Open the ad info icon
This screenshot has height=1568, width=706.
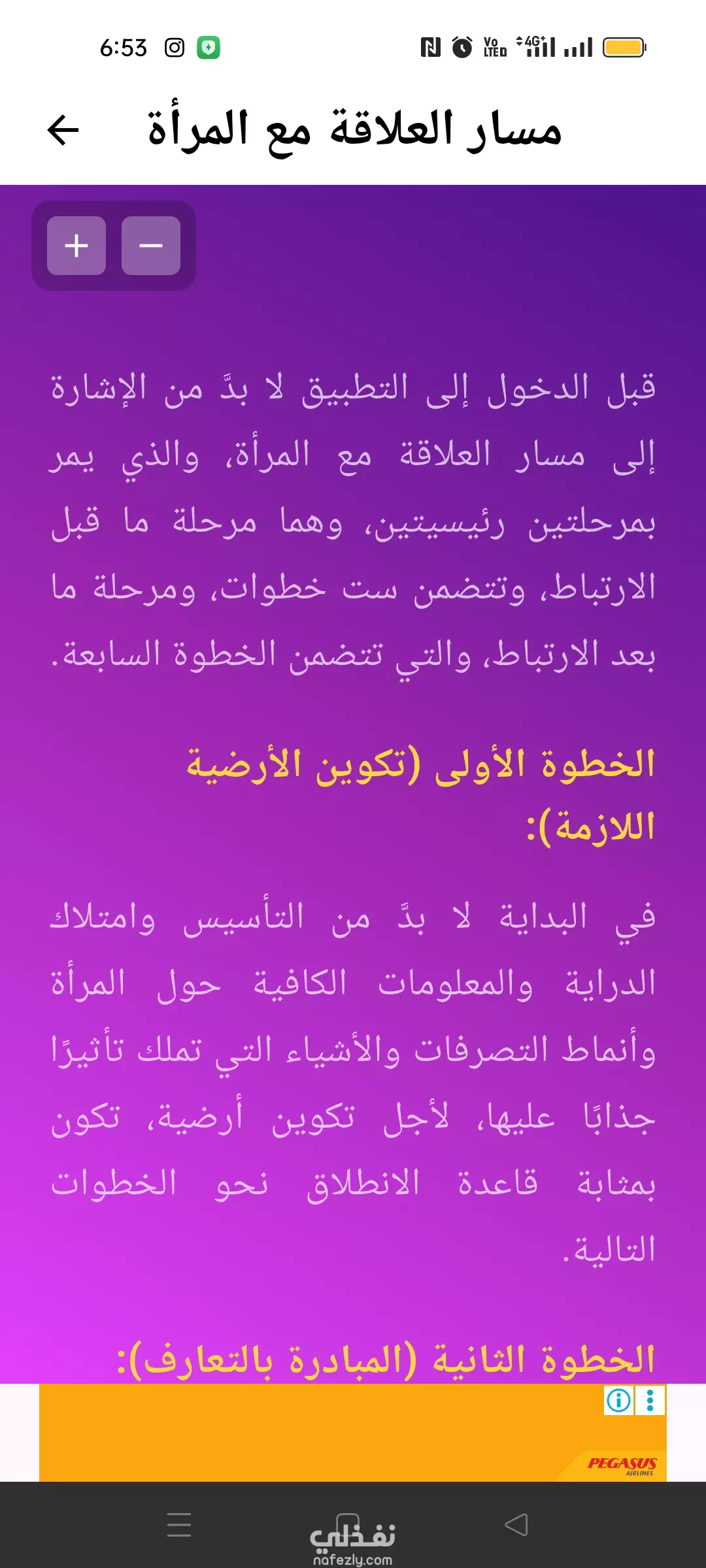619,1400
